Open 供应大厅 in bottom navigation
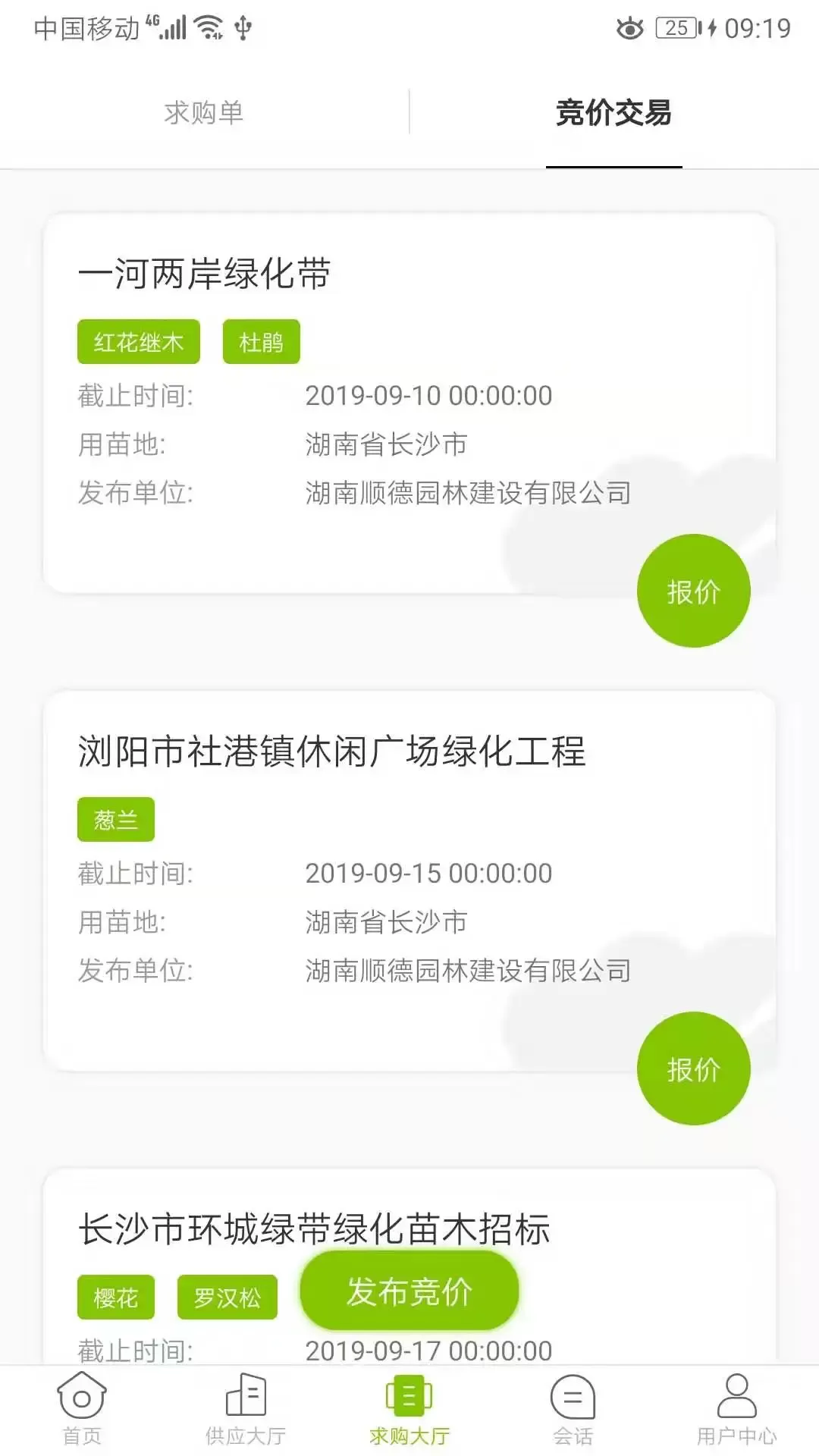 (x=246, y=1409)
